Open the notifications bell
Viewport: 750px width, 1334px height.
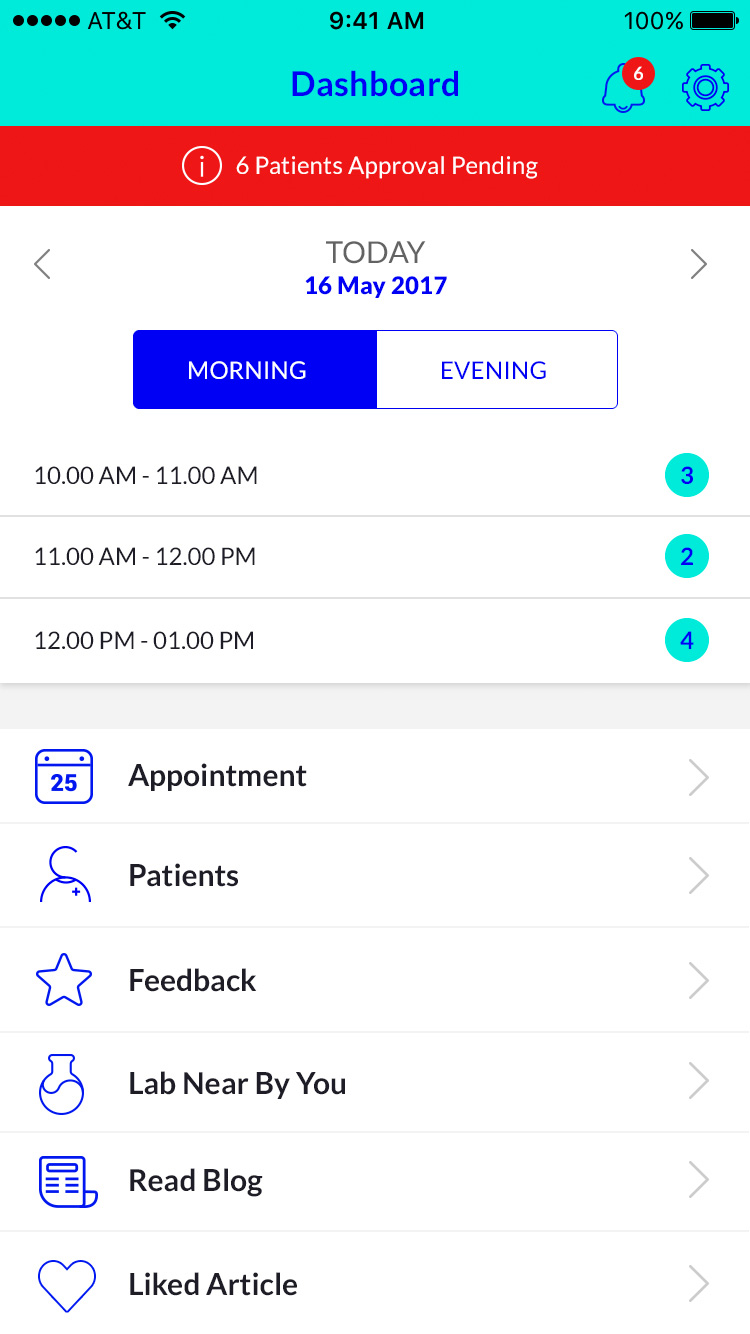[x=624, y=88]
